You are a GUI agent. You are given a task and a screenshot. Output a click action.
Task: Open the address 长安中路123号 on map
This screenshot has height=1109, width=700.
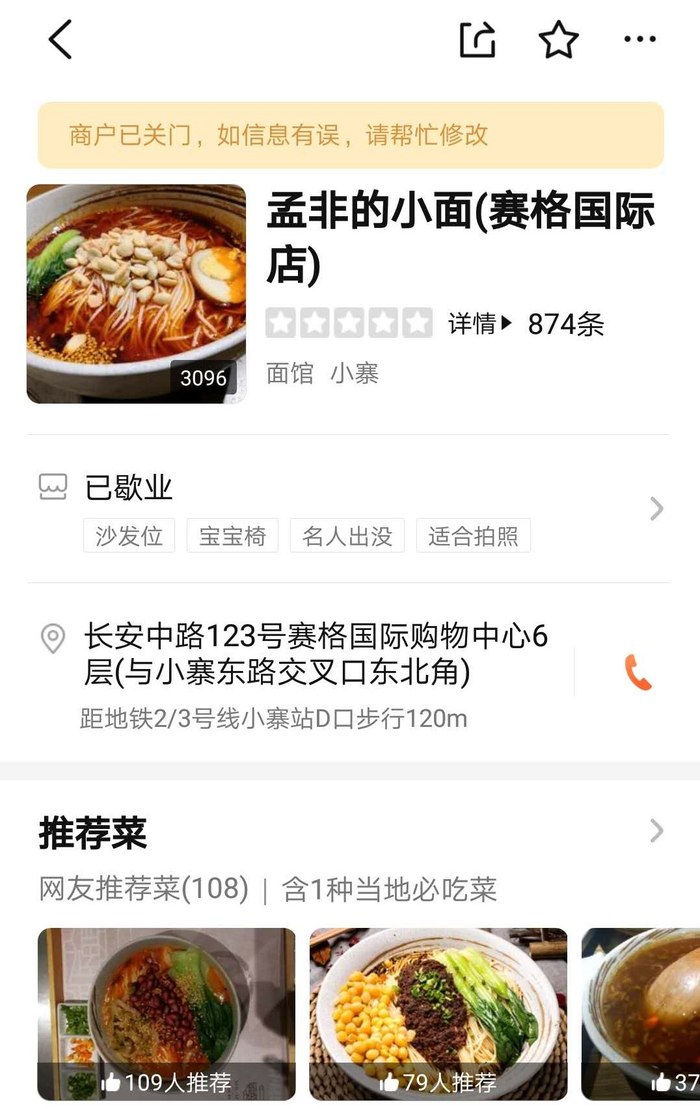[x=315, y=654]
